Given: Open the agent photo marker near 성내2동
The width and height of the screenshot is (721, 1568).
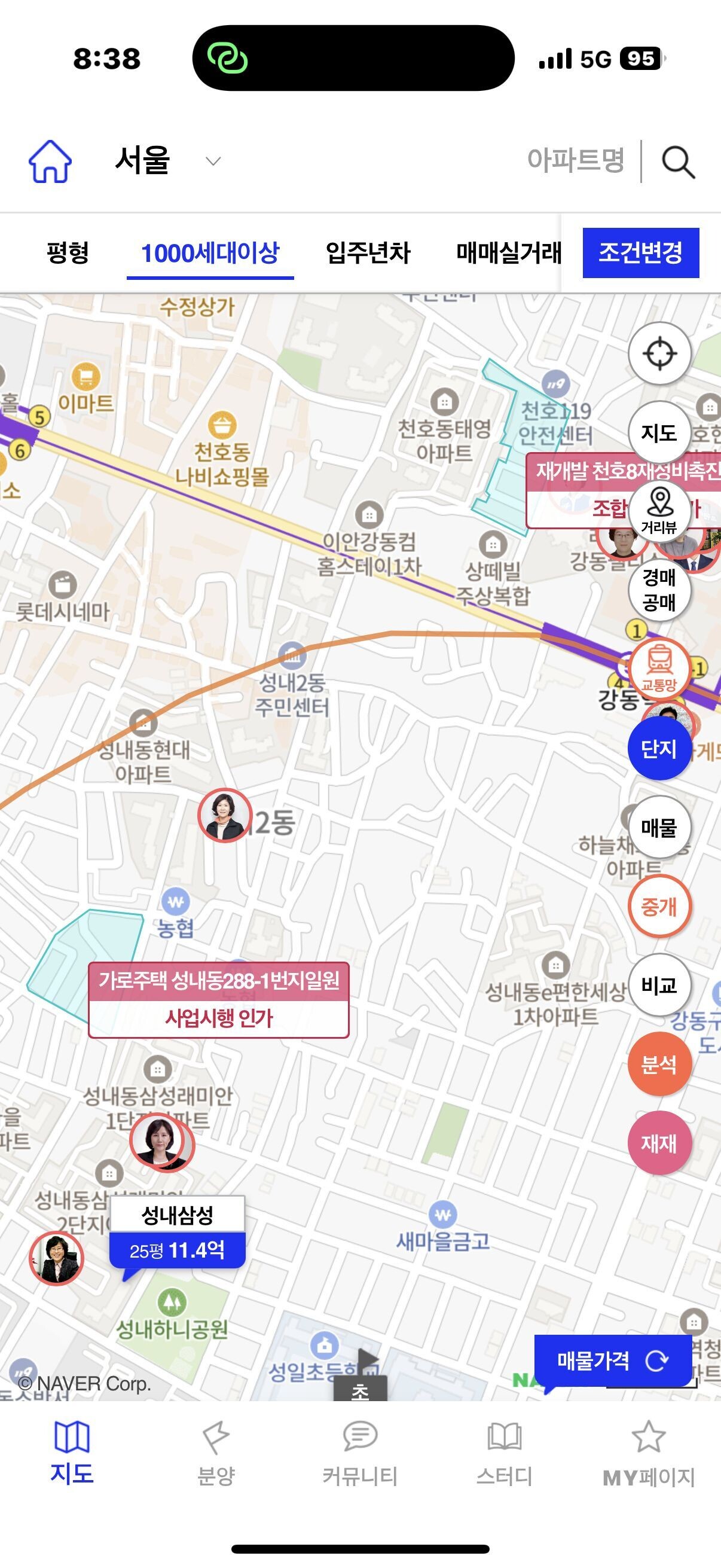Looking at the screenshot, I should [225, 814].
